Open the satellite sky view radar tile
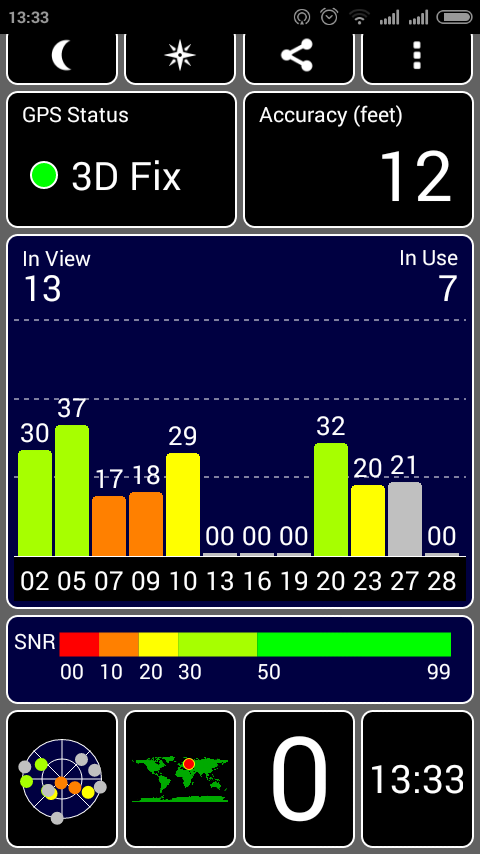Screen dimensions: 480x854 coord(62,779)
